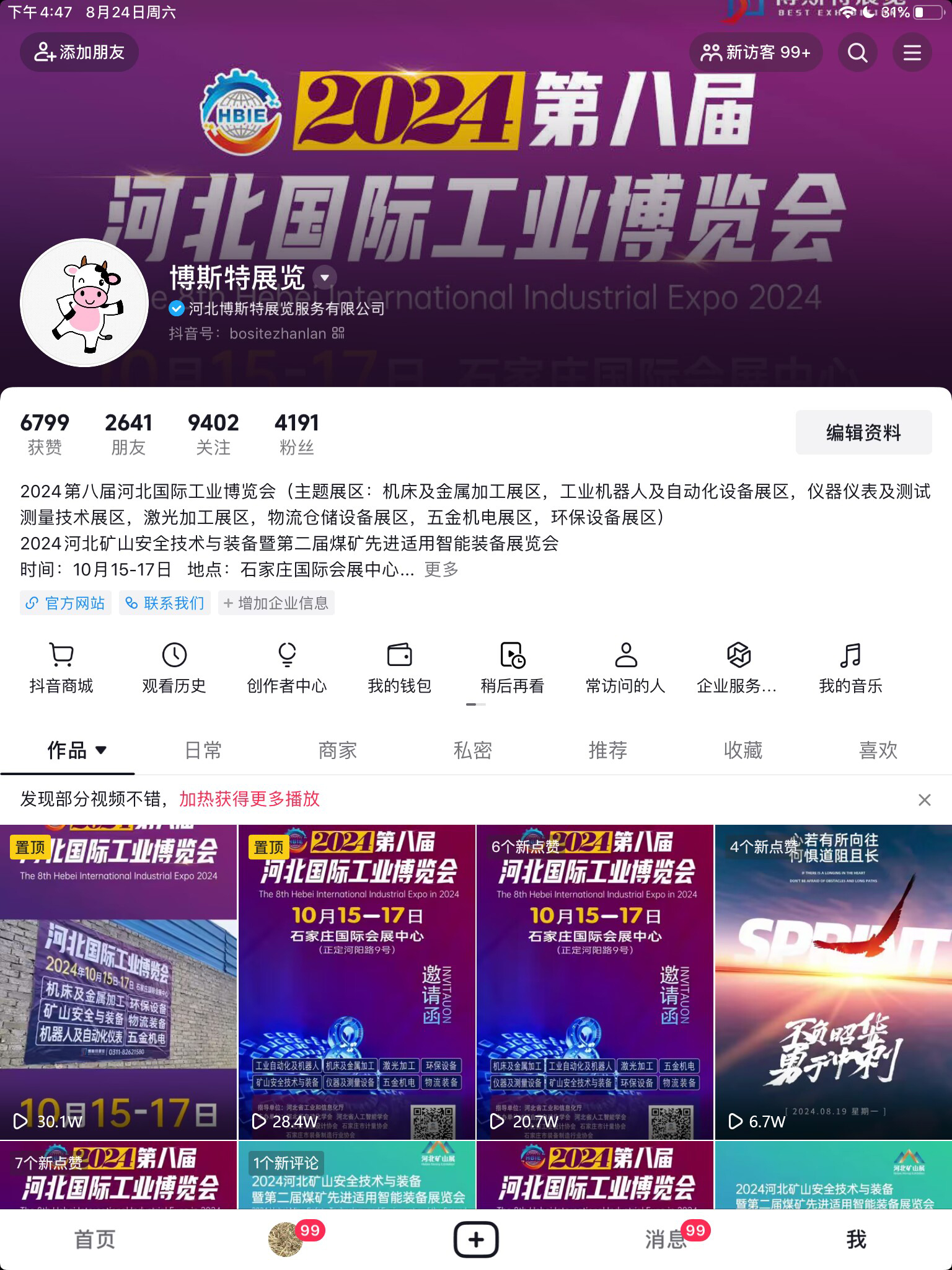The width and height of the screenshot is (952, 1270).
Task: Tap the 添加朋友 add friend button
Action: [x=79, y=52]
